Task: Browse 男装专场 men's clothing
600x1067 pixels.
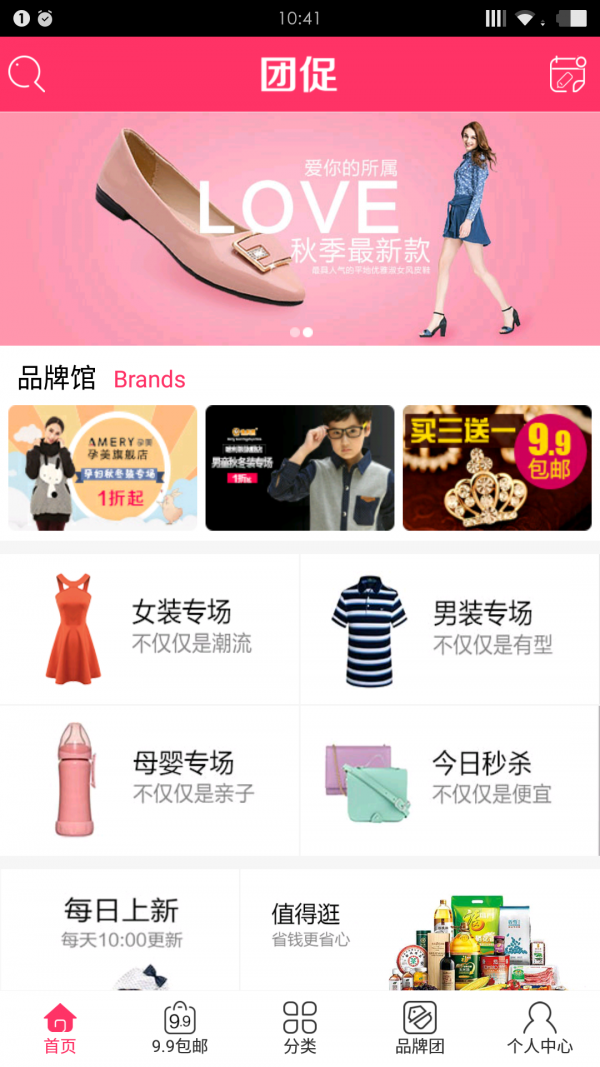Action: [450, 629]
